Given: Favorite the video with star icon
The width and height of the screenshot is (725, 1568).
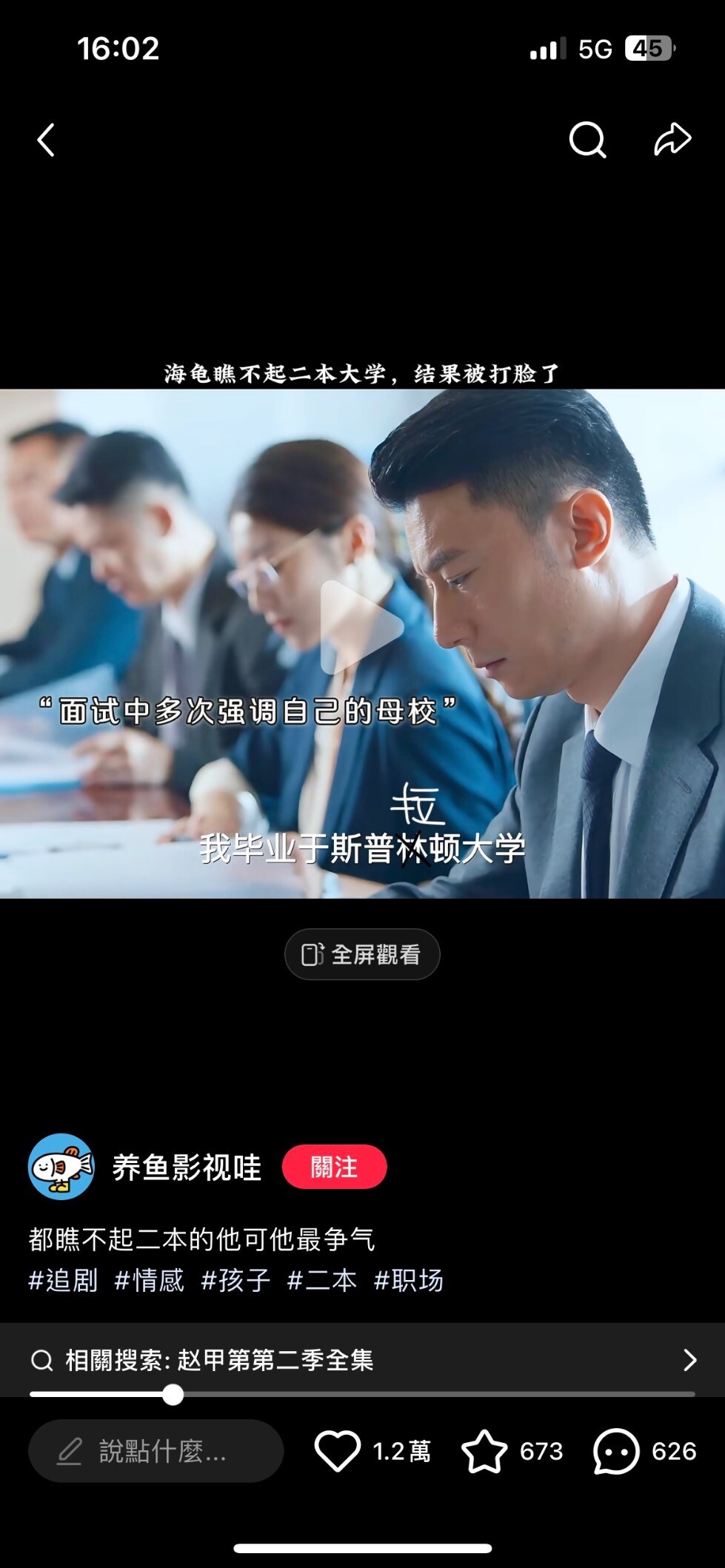Looking at the screenshot, I should tap(484, 1451).
